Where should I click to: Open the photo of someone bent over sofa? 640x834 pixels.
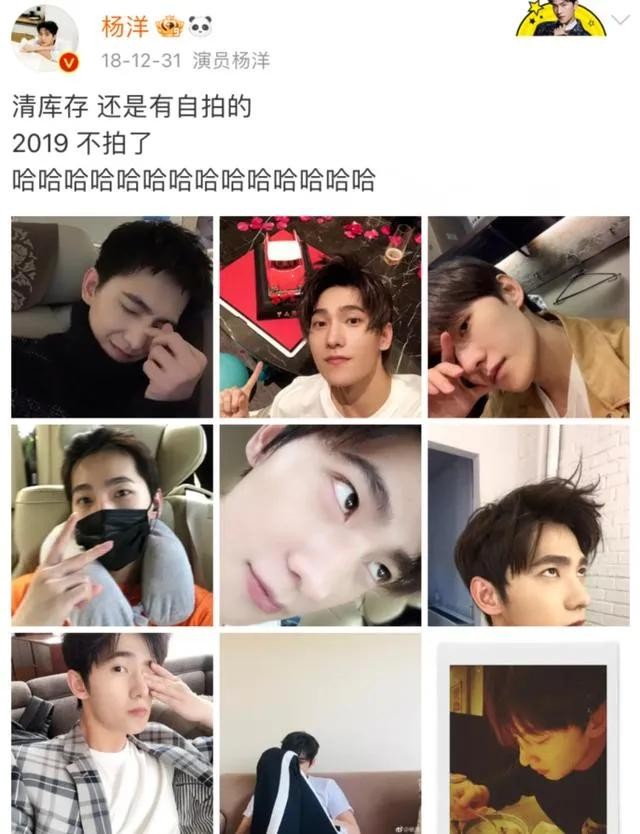click(x=320, y=733)
